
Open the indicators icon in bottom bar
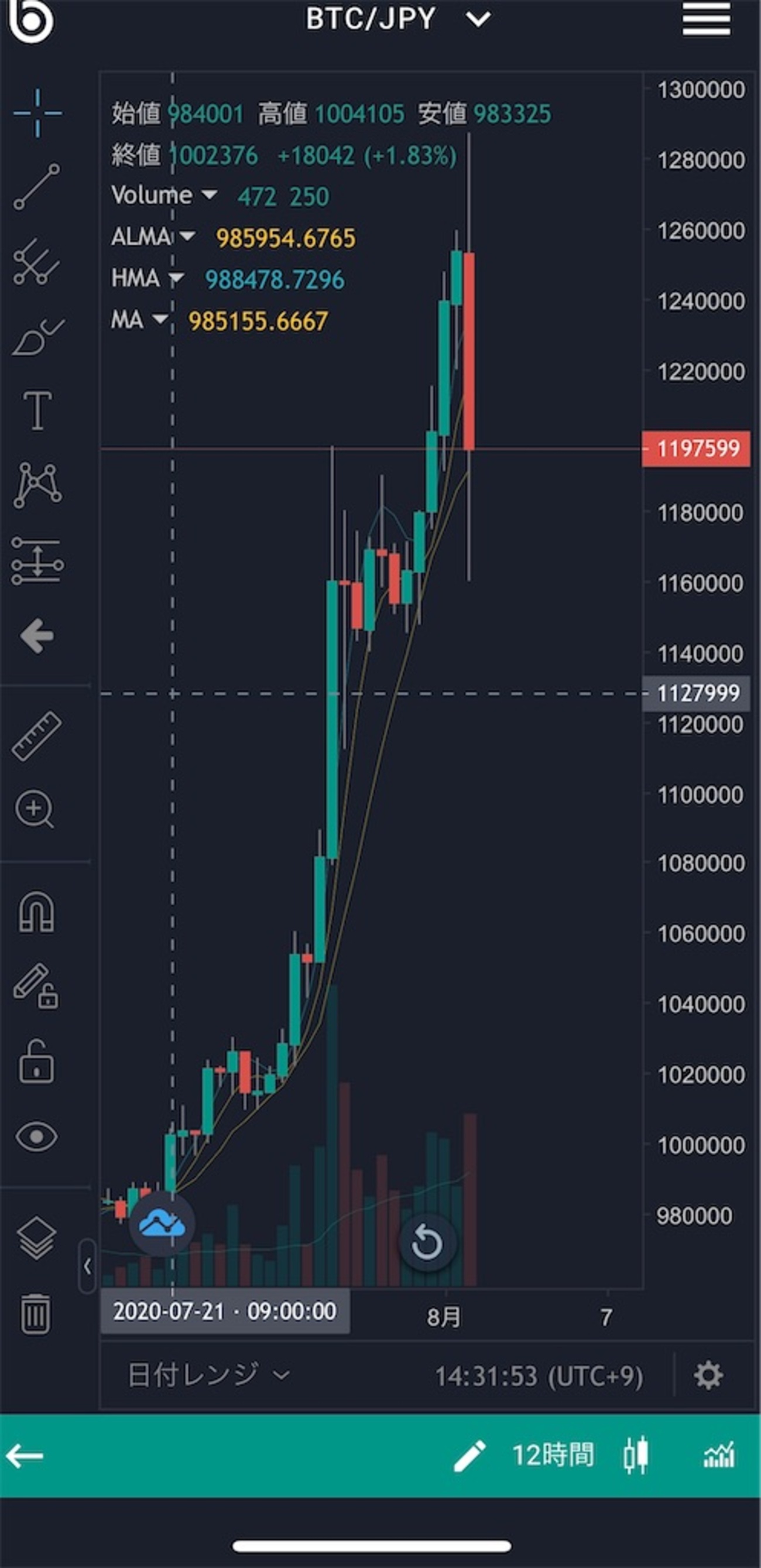pos(720,1455)
